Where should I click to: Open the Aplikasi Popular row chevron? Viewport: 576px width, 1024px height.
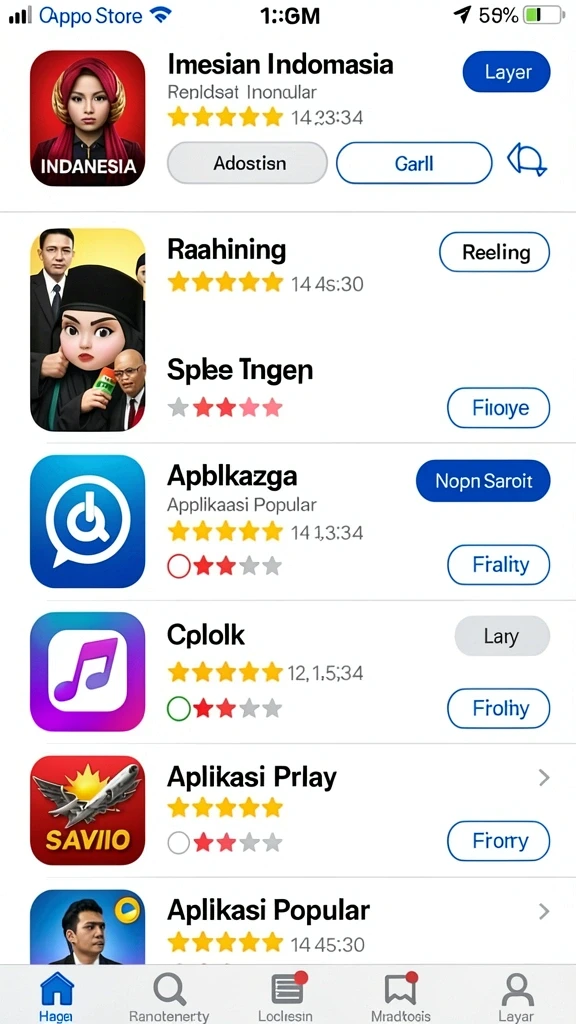coord(543,911)
